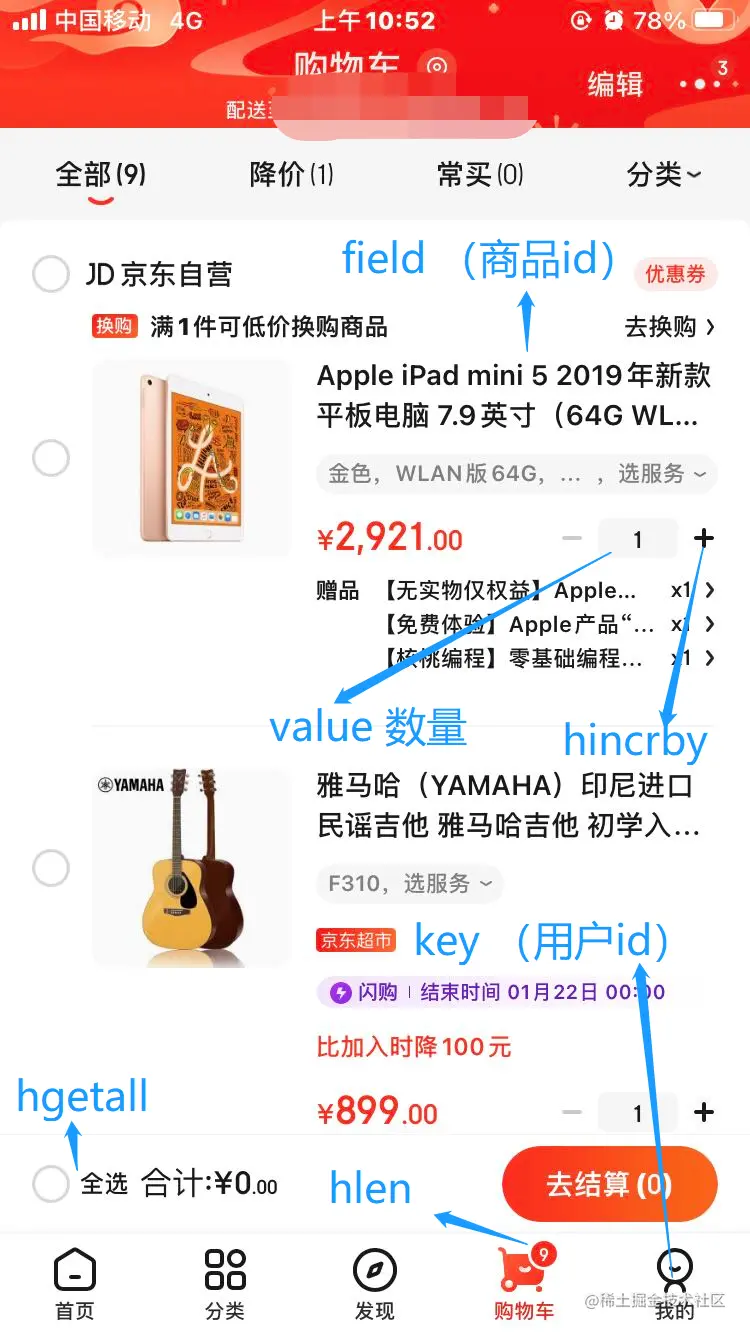Open the iPad mini 5 product image

coord(190,458)
